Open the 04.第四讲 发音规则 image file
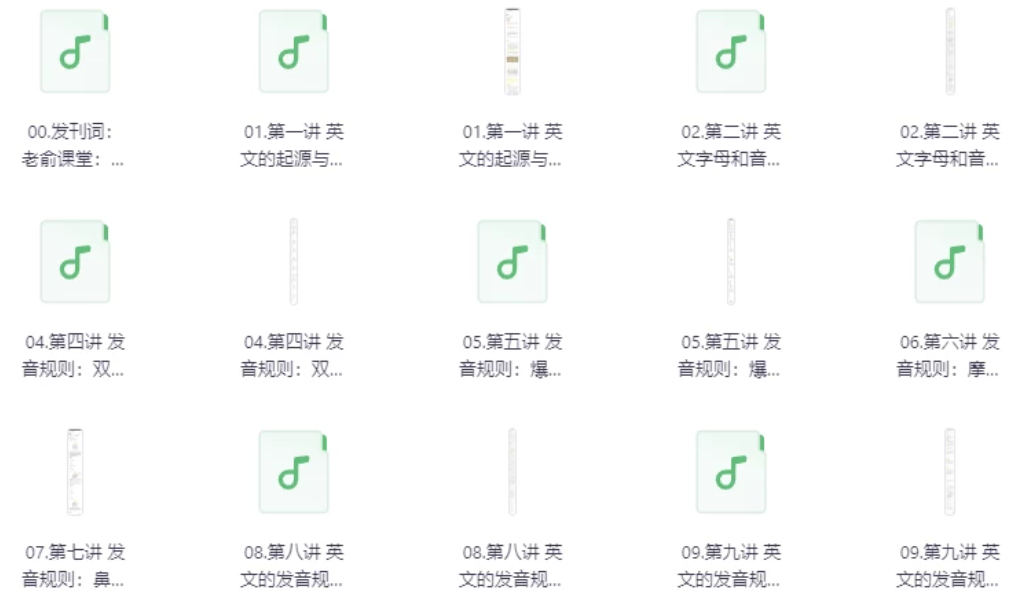Screen dimensions: 1031x604 coord(293,262)
